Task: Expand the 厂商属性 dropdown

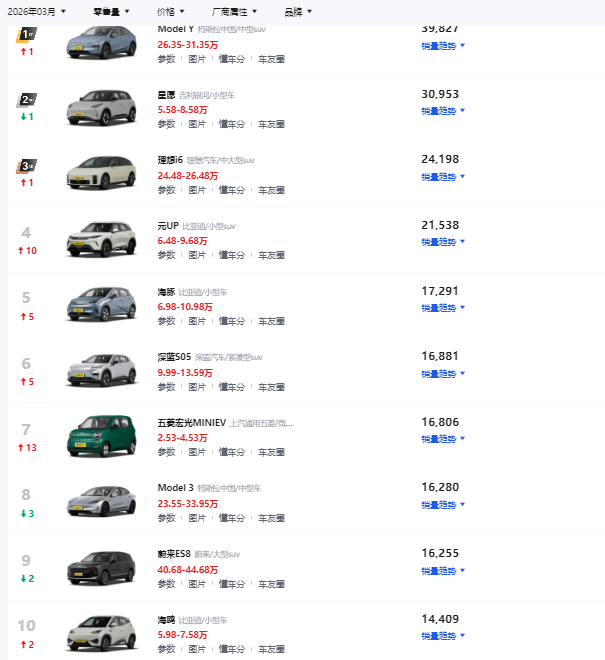Action: (x=233, y=12)
